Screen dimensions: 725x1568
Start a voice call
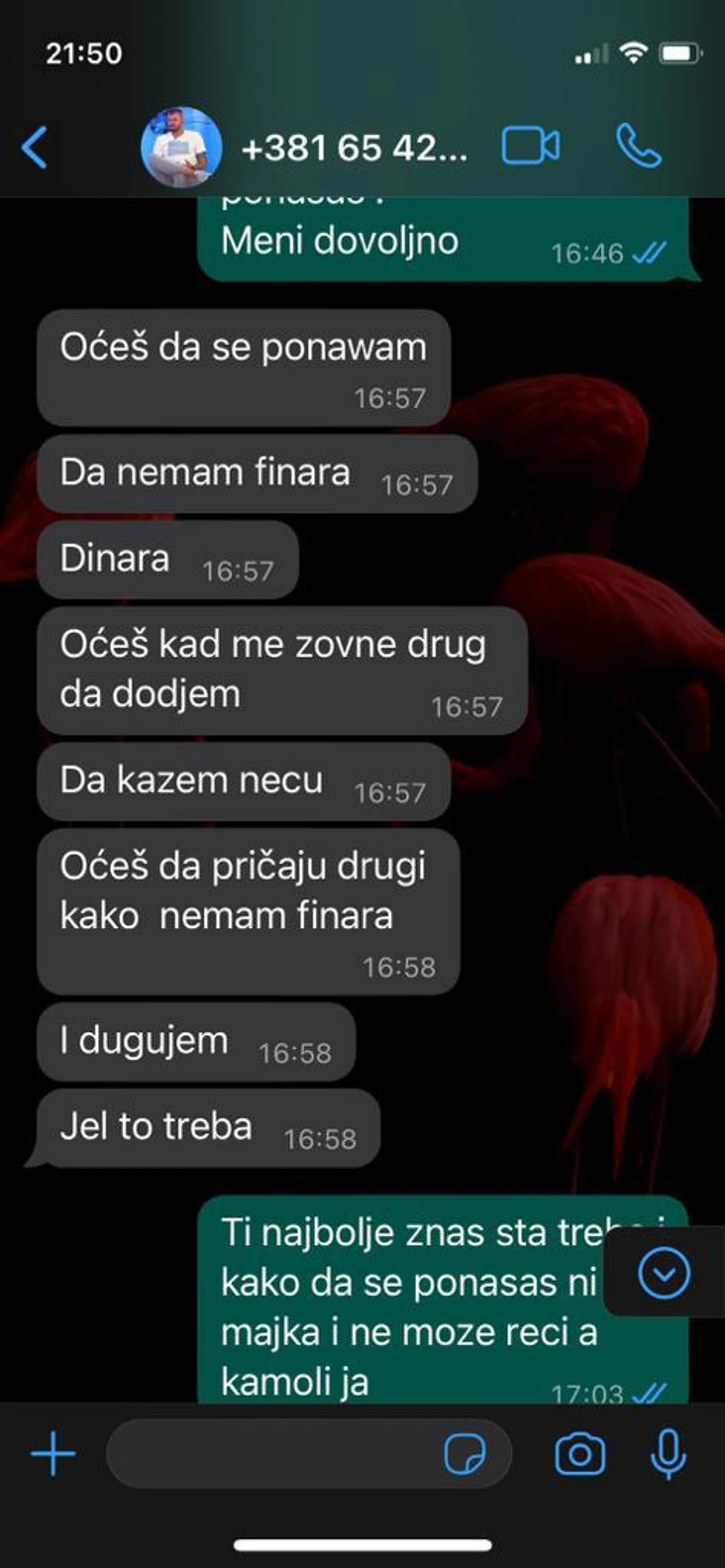pos(638,146)
